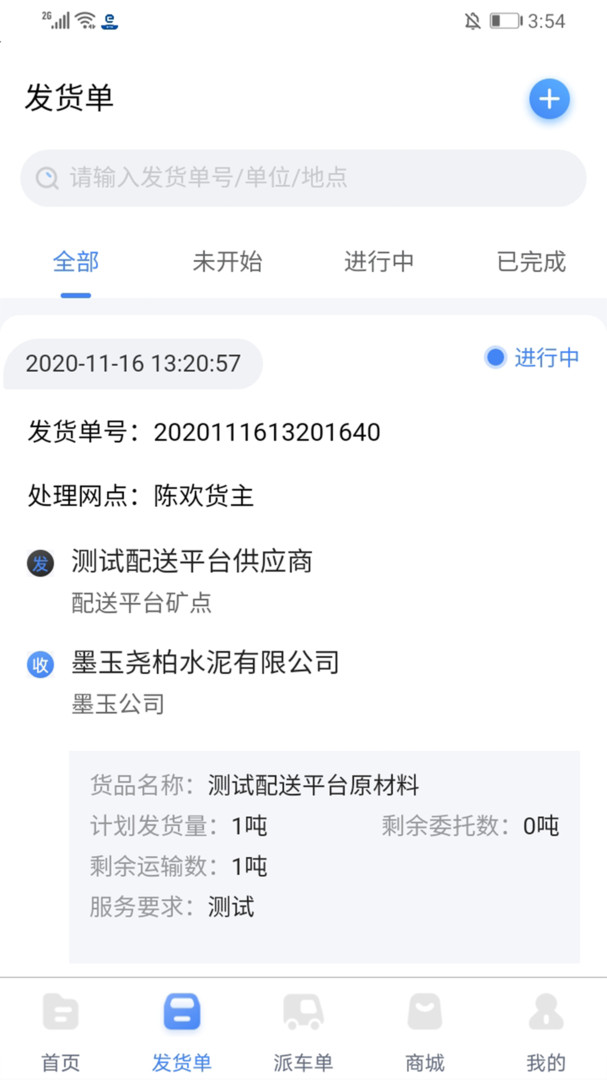
Task: Show the 已完成 orders tab
Action: [x=531, y=262]
